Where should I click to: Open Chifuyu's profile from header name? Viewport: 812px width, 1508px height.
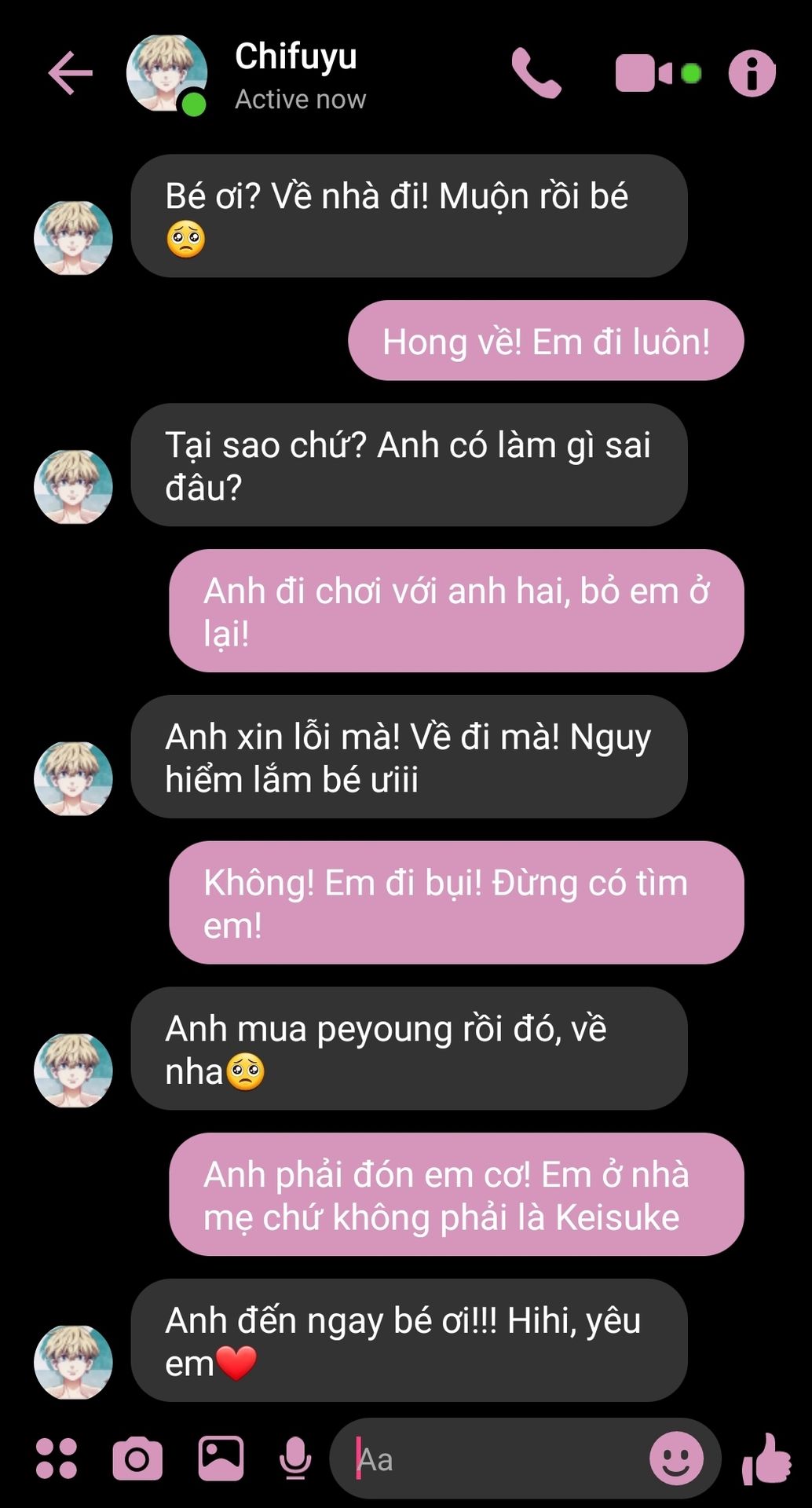tap(295, 57)
